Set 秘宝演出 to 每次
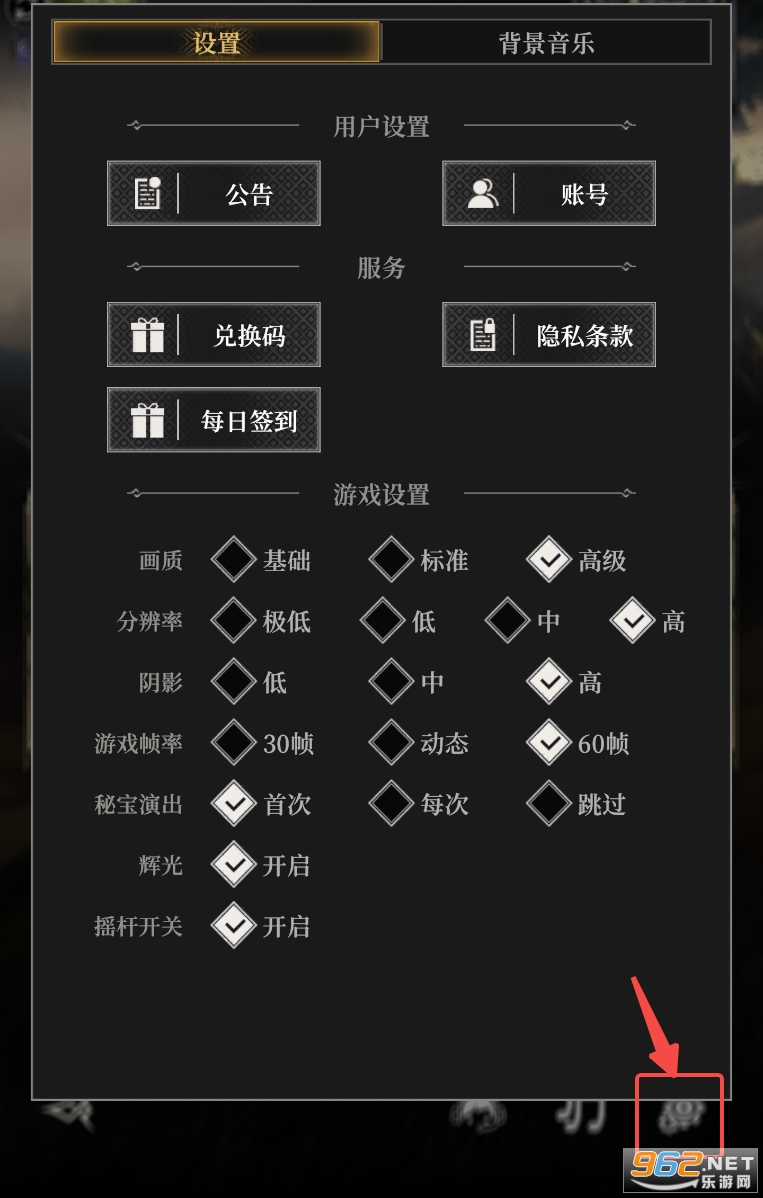763x1198 pixels. tap(392, 804)
